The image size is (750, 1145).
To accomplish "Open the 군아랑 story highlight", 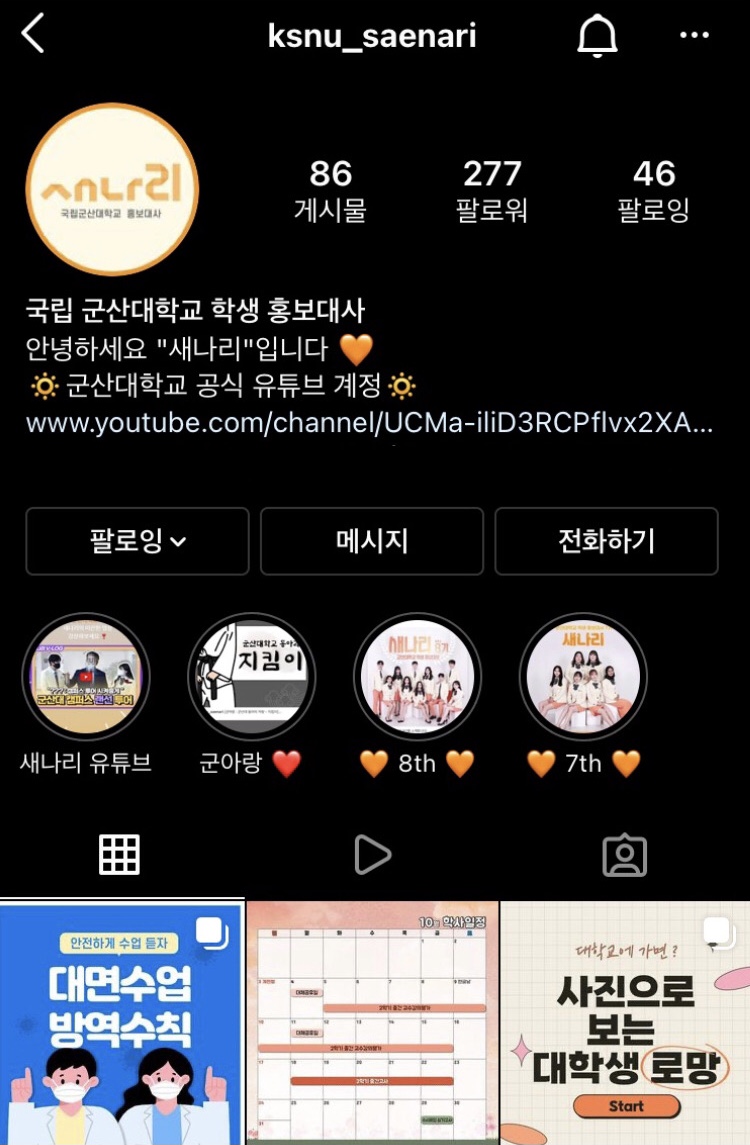I will coord(252,677).
